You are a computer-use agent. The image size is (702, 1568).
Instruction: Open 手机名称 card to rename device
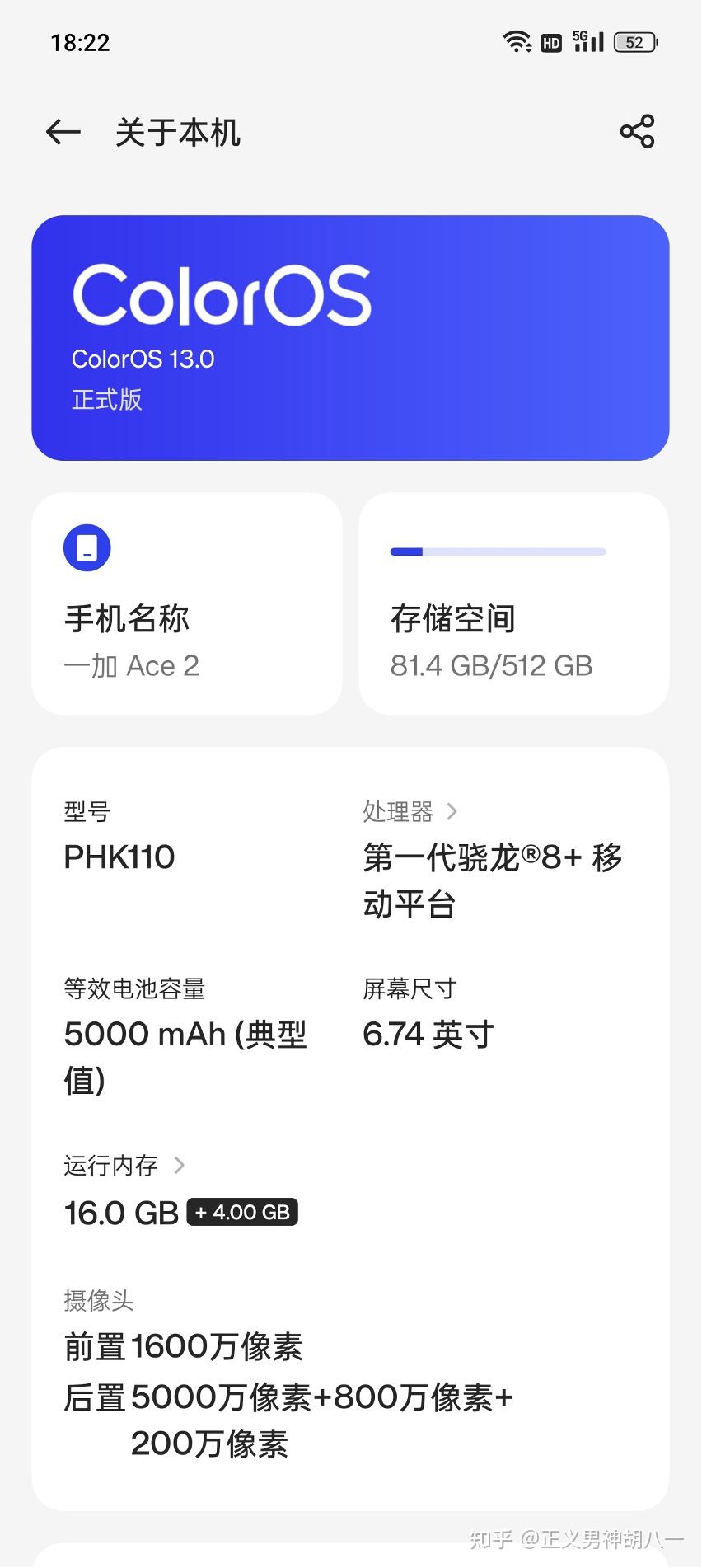click(187, 603)
